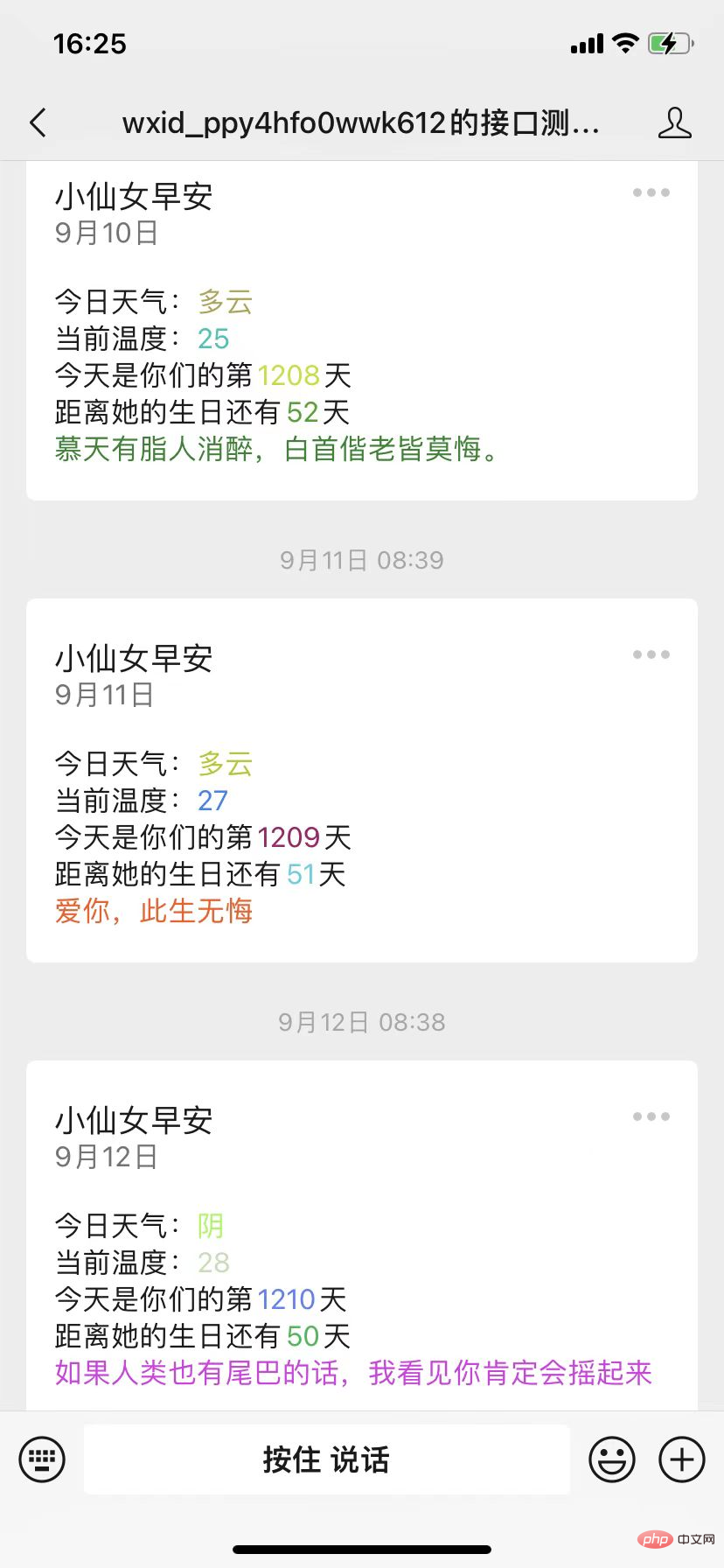The width and height of the screenshot is (724, 1568).
Task: Tap the 按住 说话 voice button
Action: (x=326, y=1459)
